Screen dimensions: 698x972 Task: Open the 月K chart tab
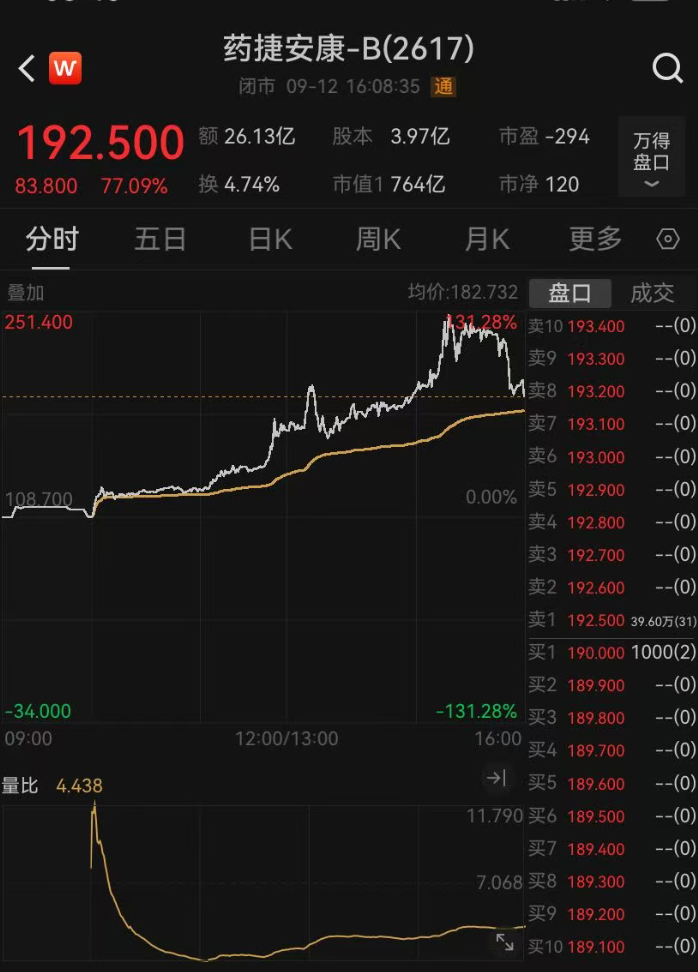[487, 239]
